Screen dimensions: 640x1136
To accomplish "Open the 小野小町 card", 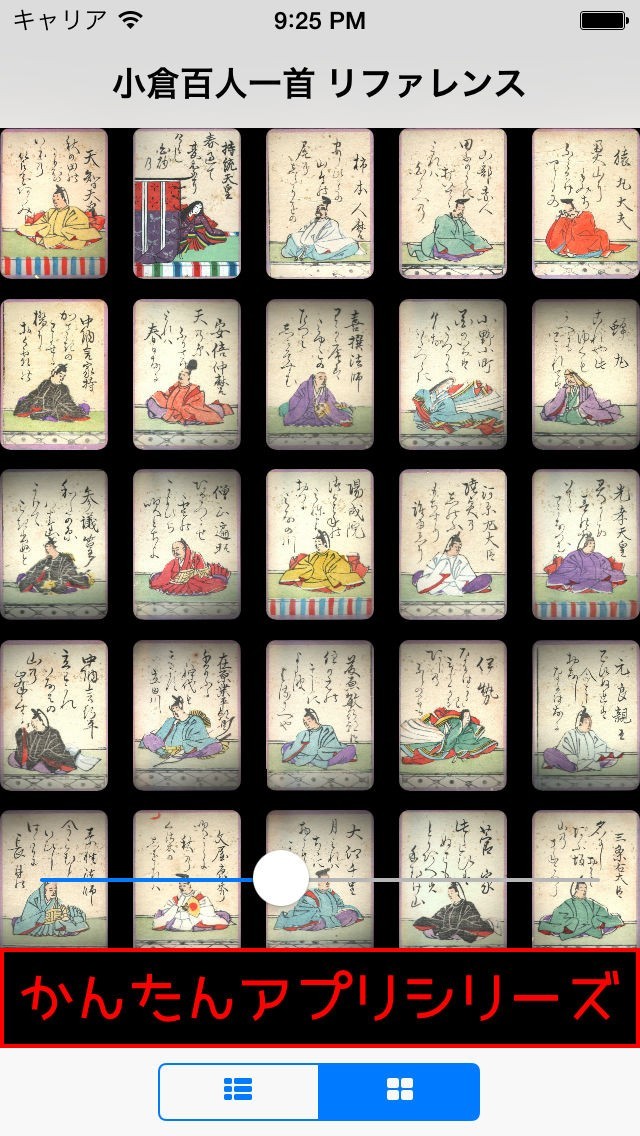I will [x=453, y=374].
